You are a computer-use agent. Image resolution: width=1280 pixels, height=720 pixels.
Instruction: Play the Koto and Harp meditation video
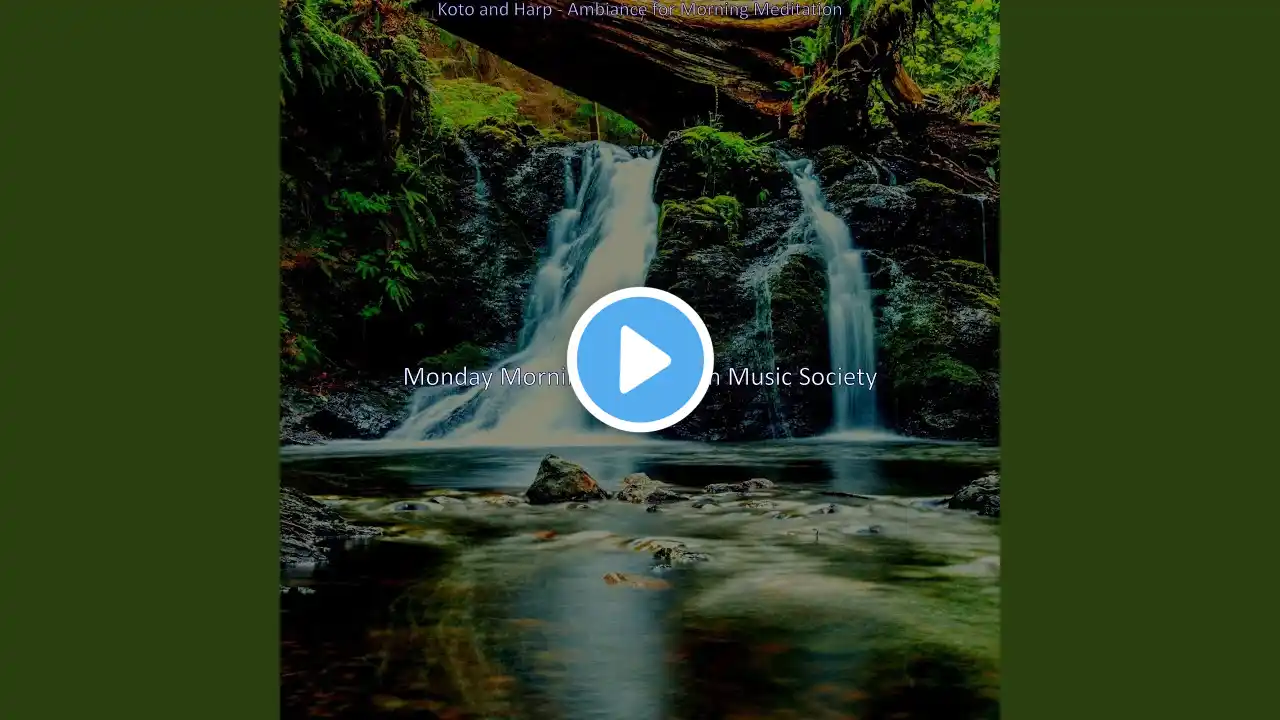640,360
